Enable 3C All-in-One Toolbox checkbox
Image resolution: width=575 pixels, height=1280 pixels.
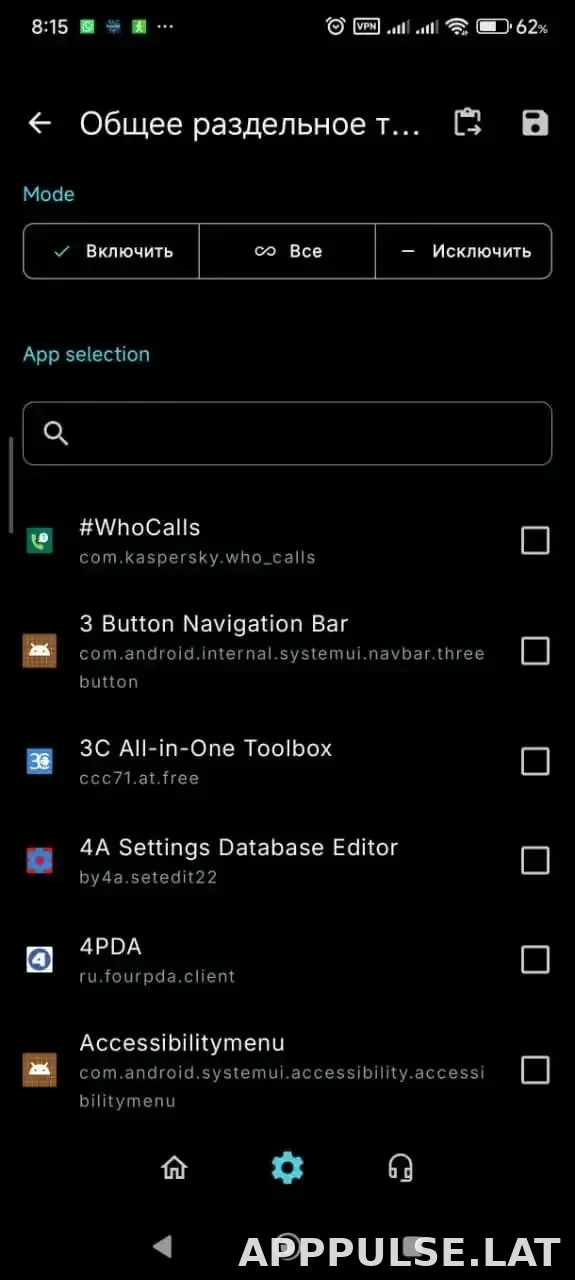pos(535,761)
